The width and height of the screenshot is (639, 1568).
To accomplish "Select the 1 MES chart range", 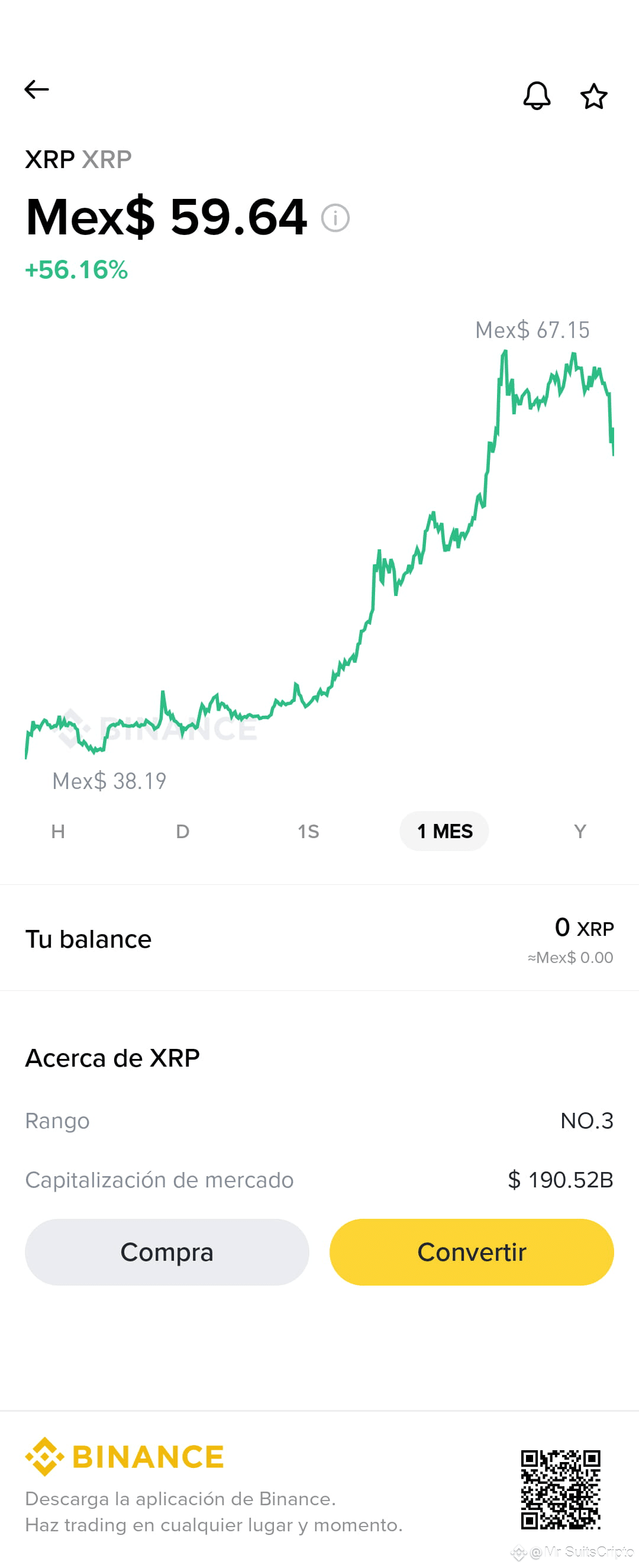I will pos(444,831).
